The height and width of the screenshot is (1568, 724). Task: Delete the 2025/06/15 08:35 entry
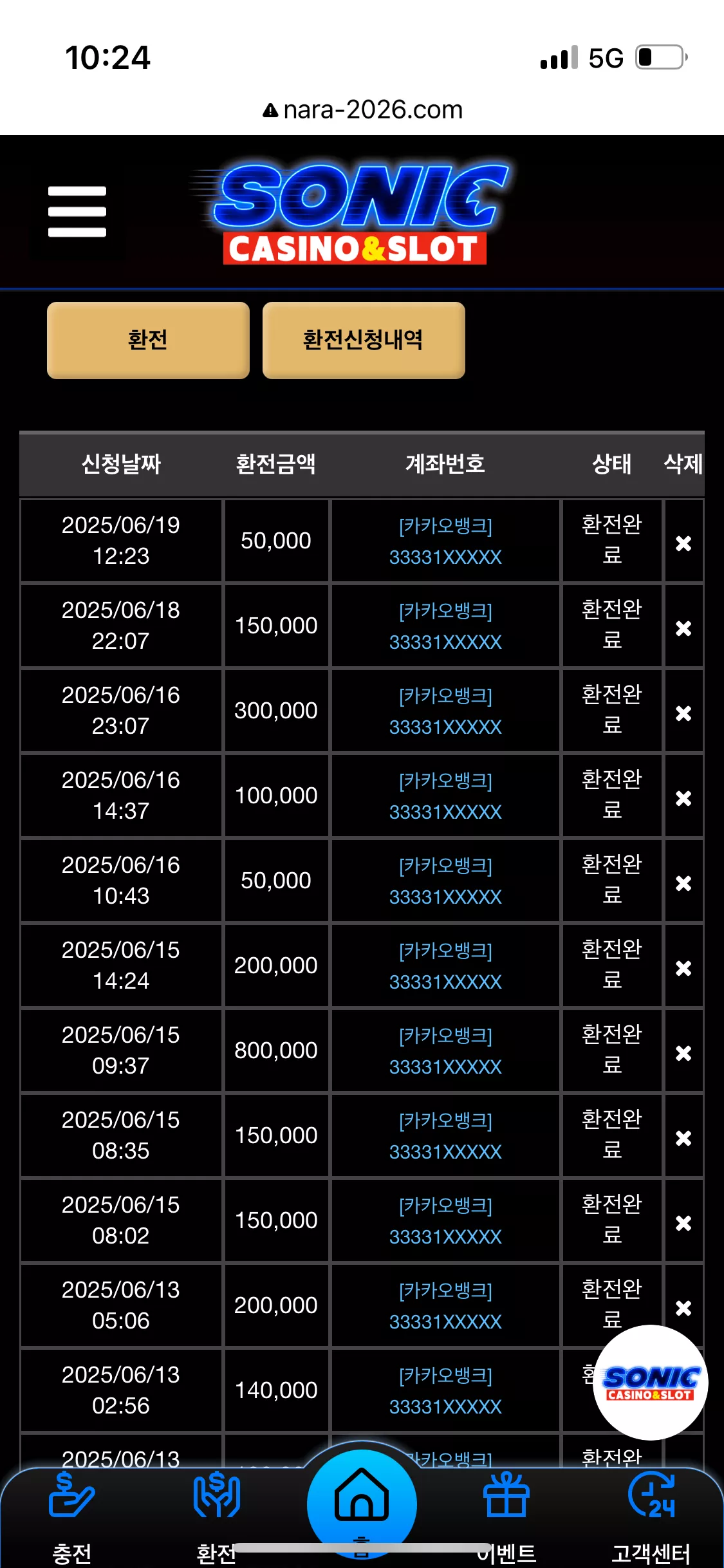tap(683, 1138)
